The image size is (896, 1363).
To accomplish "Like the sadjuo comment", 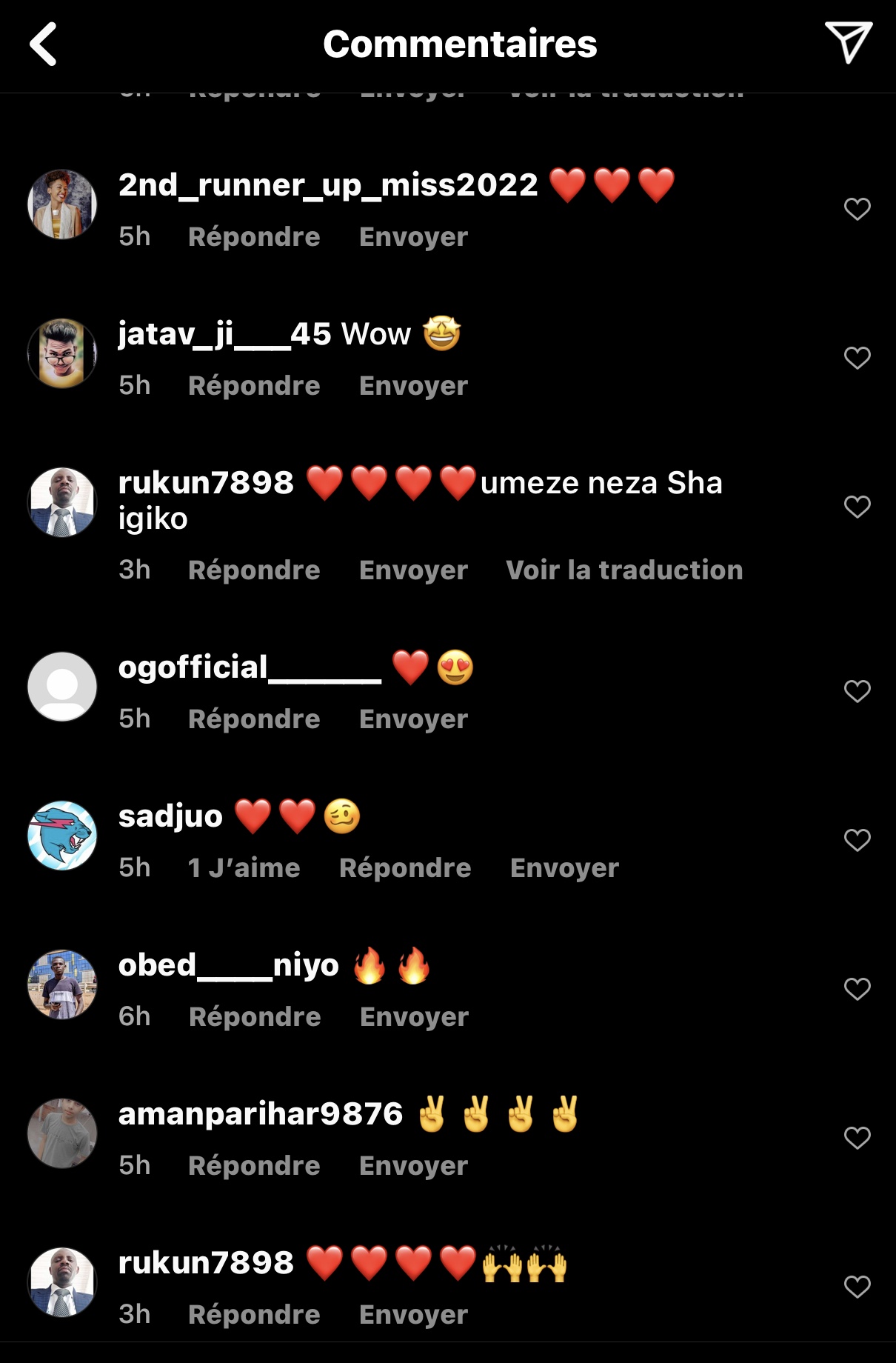I will tap(857, 840).
